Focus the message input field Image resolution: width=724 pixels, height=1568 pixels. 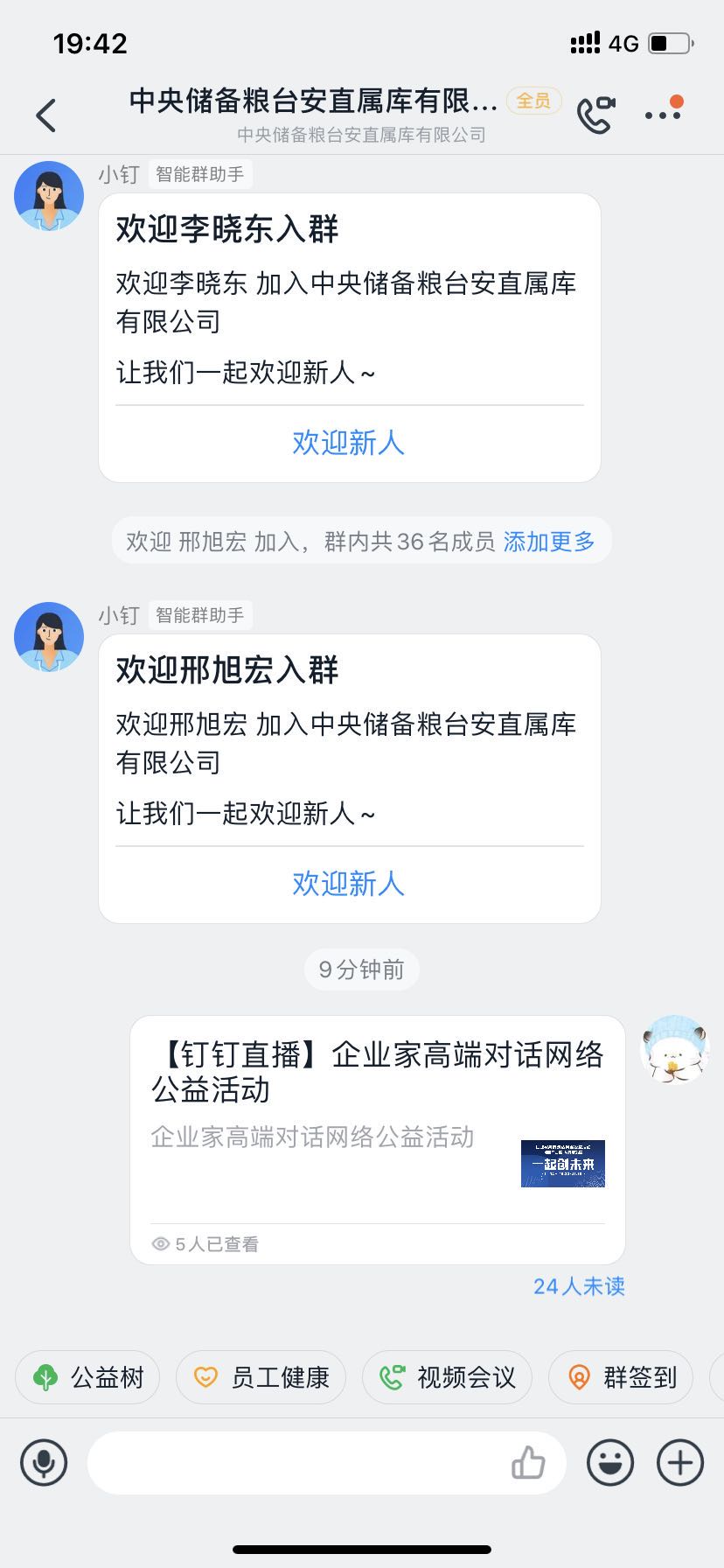pos(297,1463)
